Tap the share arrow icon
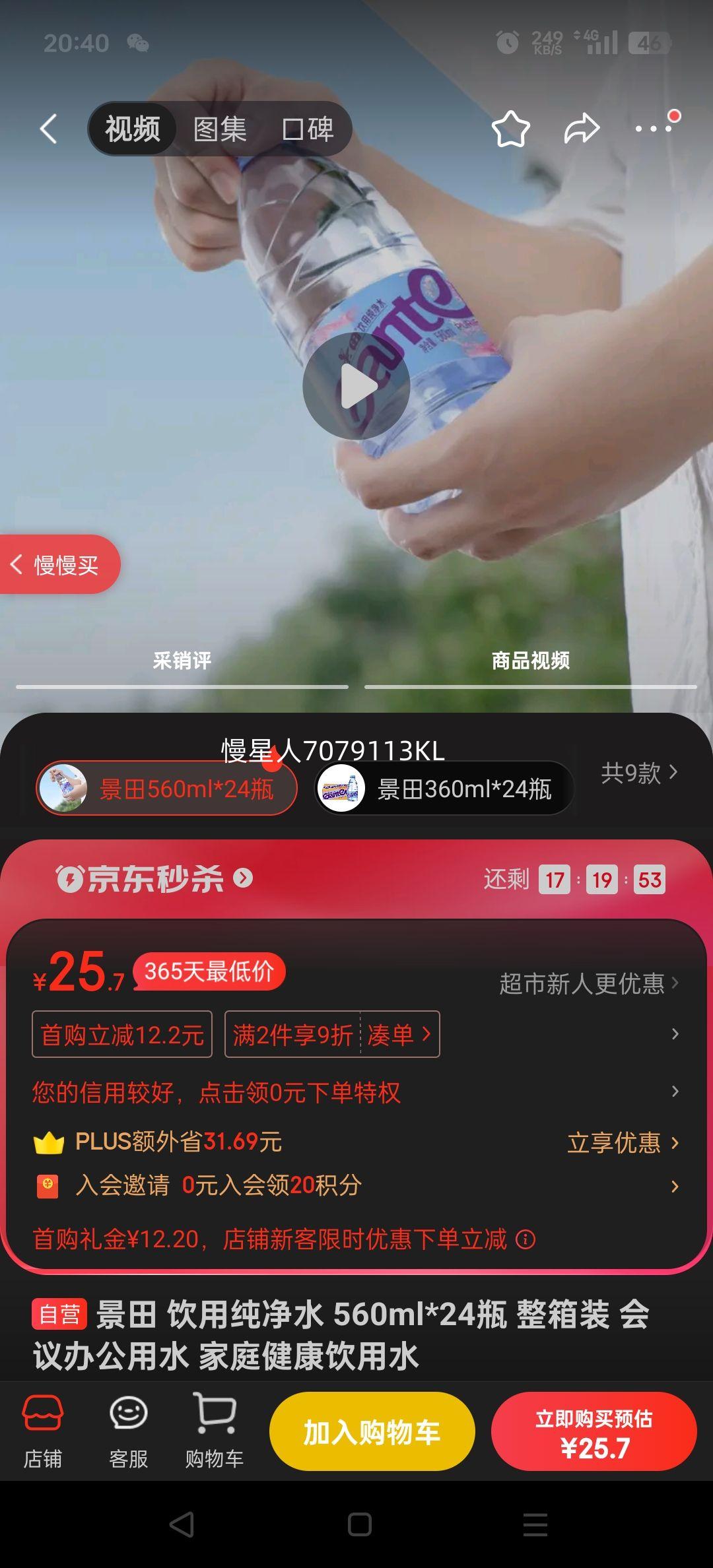The width and height of the screenshot is (713, 1568). click(x=582, y=129)
